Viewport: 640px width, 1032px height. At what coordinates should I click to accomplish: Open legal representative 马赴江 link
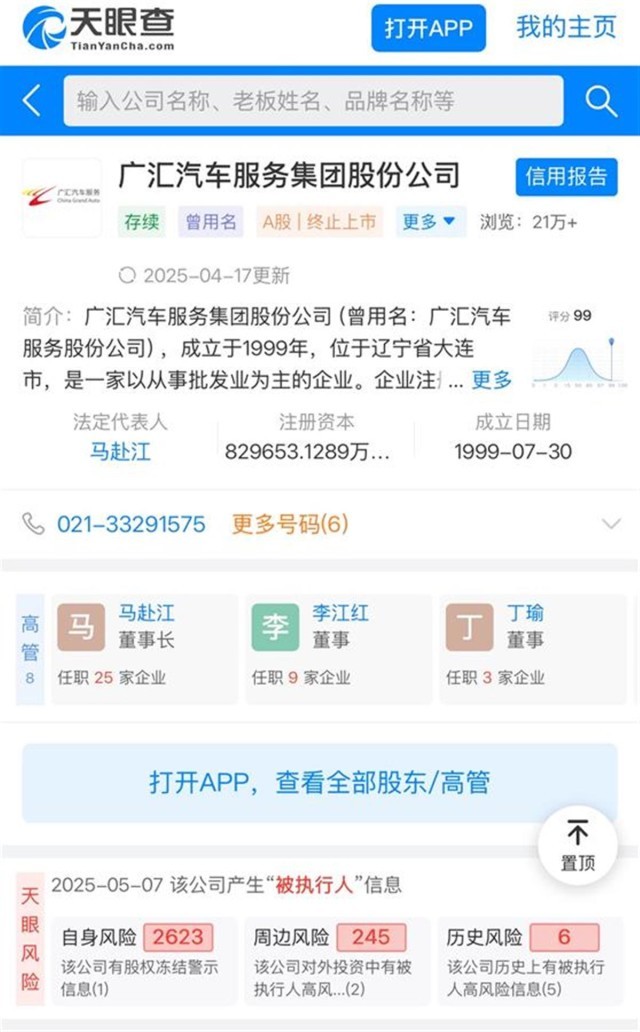(x=120, y=452)
